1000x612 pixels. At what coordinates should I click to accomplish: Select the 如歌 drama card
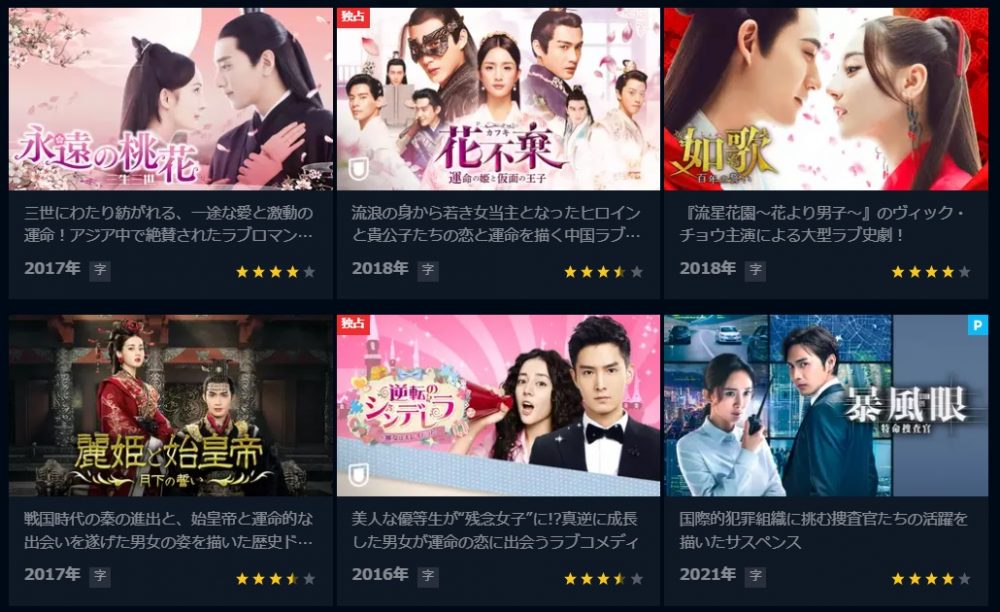(826, 100)
